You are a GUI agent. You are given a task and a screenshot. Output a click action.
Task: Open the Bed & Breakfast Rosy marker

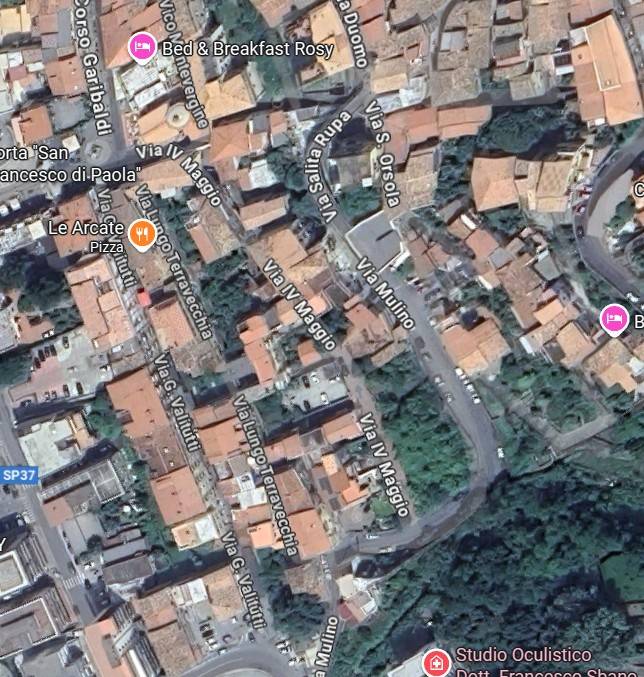pos(143,46)
